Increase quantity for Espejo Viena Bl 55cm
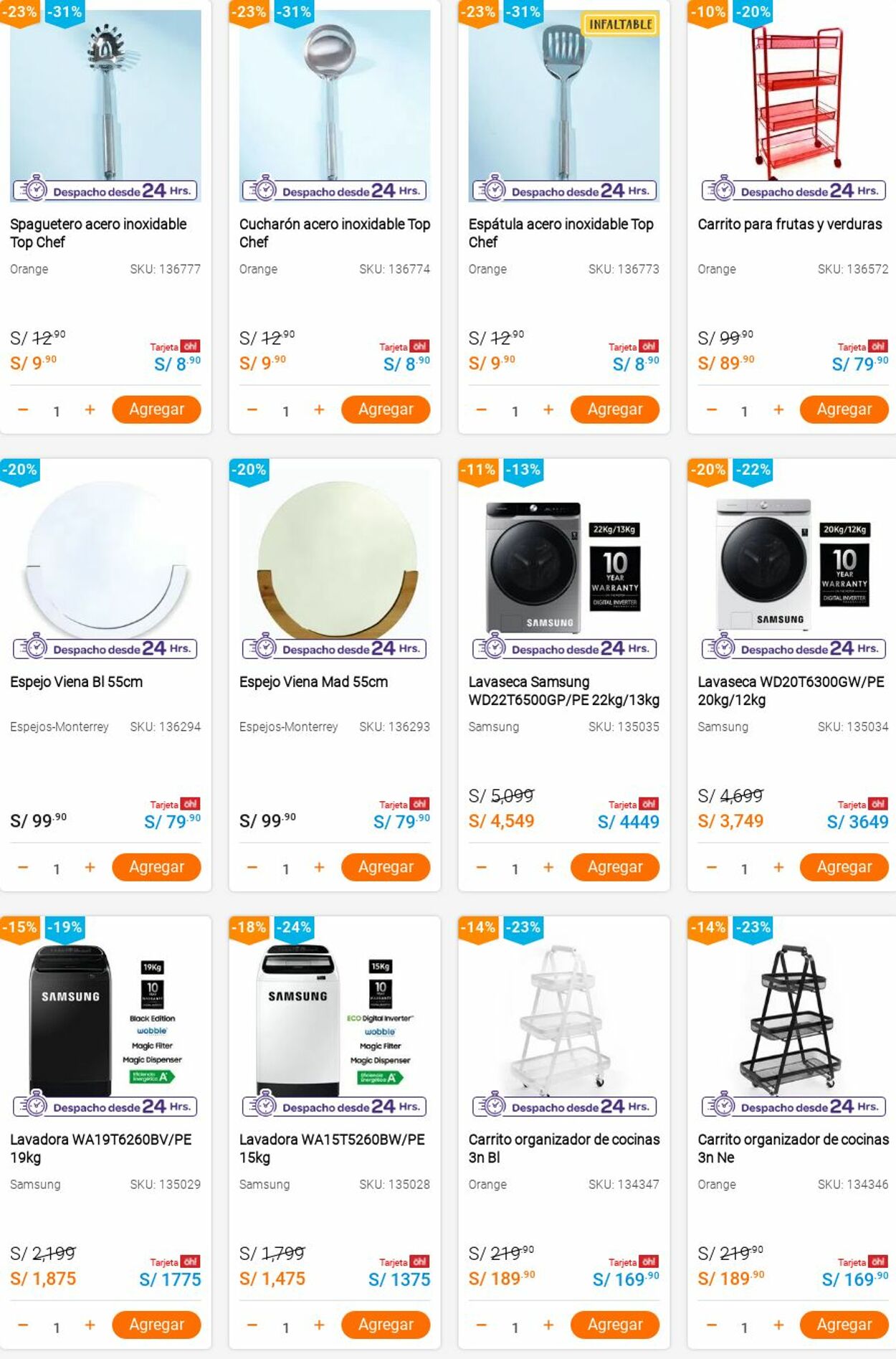The width and height of the screenshot is (896, 1359). [90, 867]
